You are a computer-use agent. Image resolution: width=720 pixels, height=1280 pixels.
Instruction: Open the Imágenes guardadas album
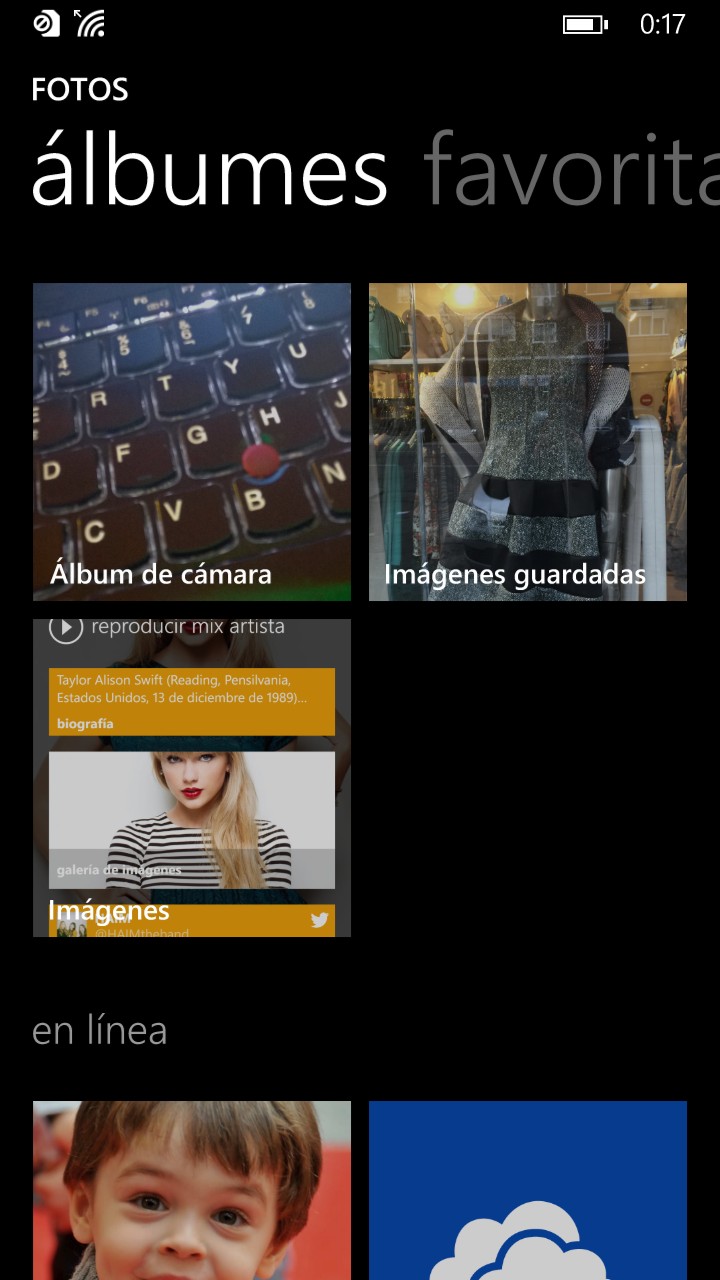pos(528,442)
